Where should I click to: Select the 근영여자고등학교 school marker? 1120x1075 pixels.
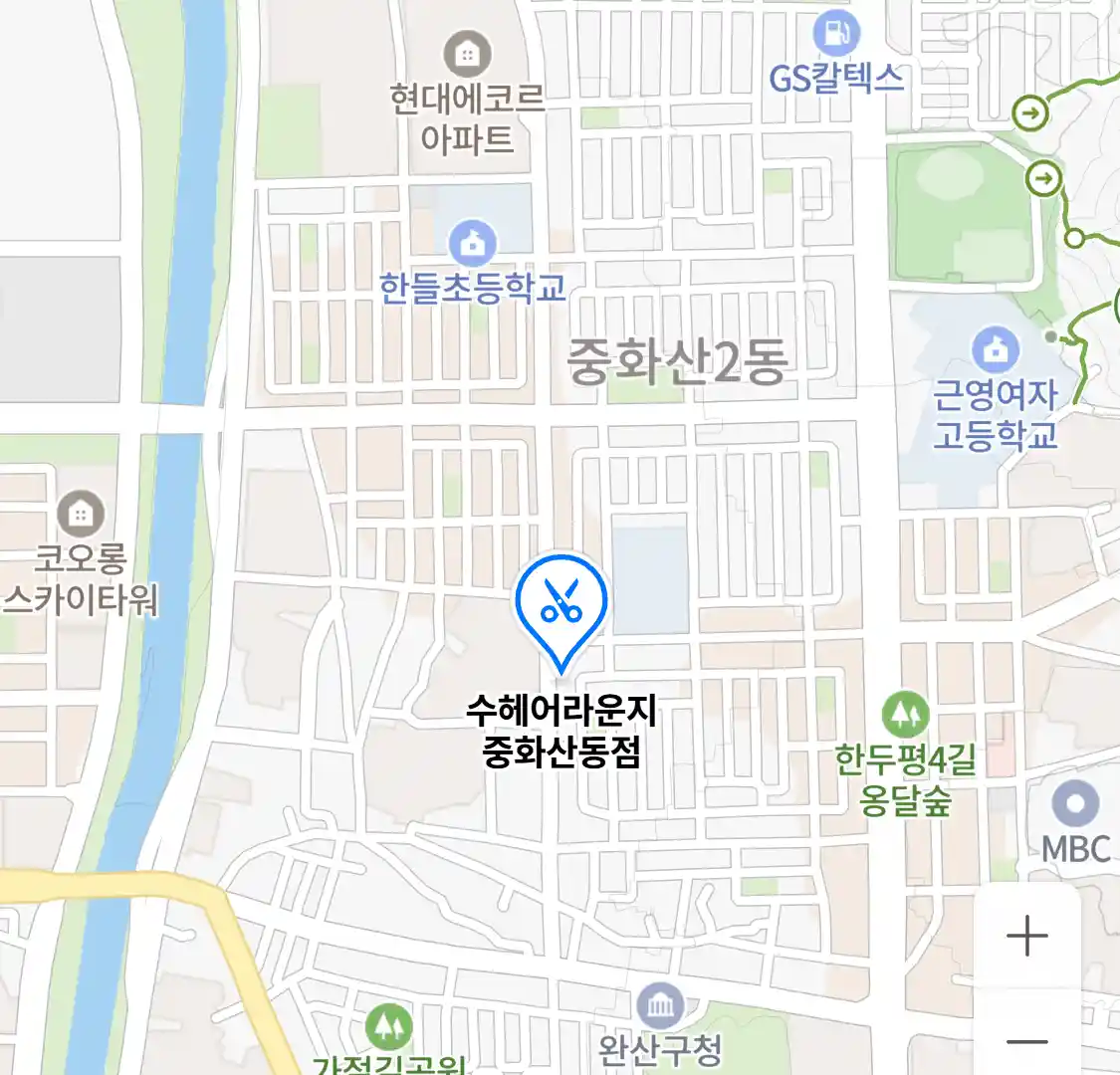[x=995, y=348]
